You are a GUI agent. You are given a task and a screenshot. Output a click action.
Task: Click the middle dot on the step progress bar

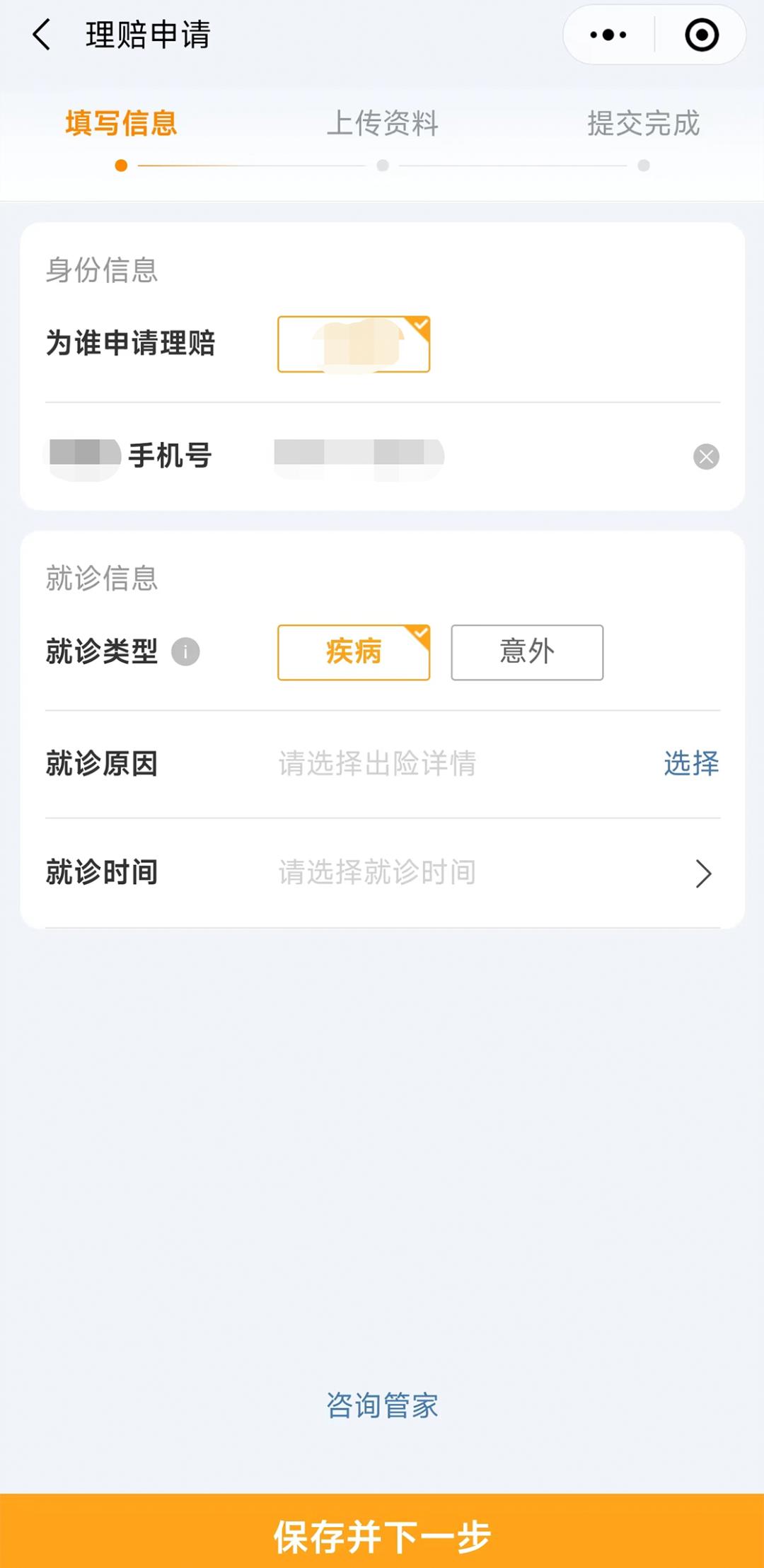click(381, 166)
